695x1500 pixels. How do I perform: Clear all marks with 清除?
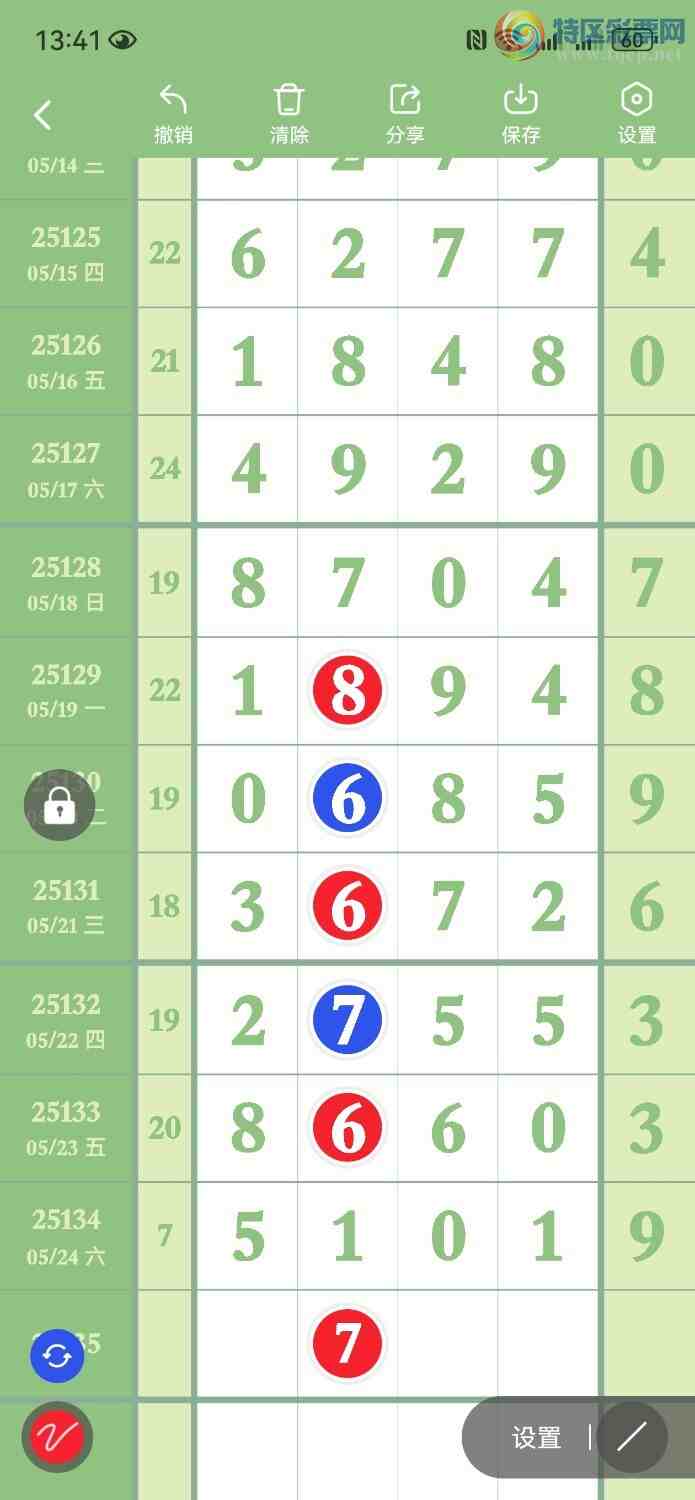point(289,115)
